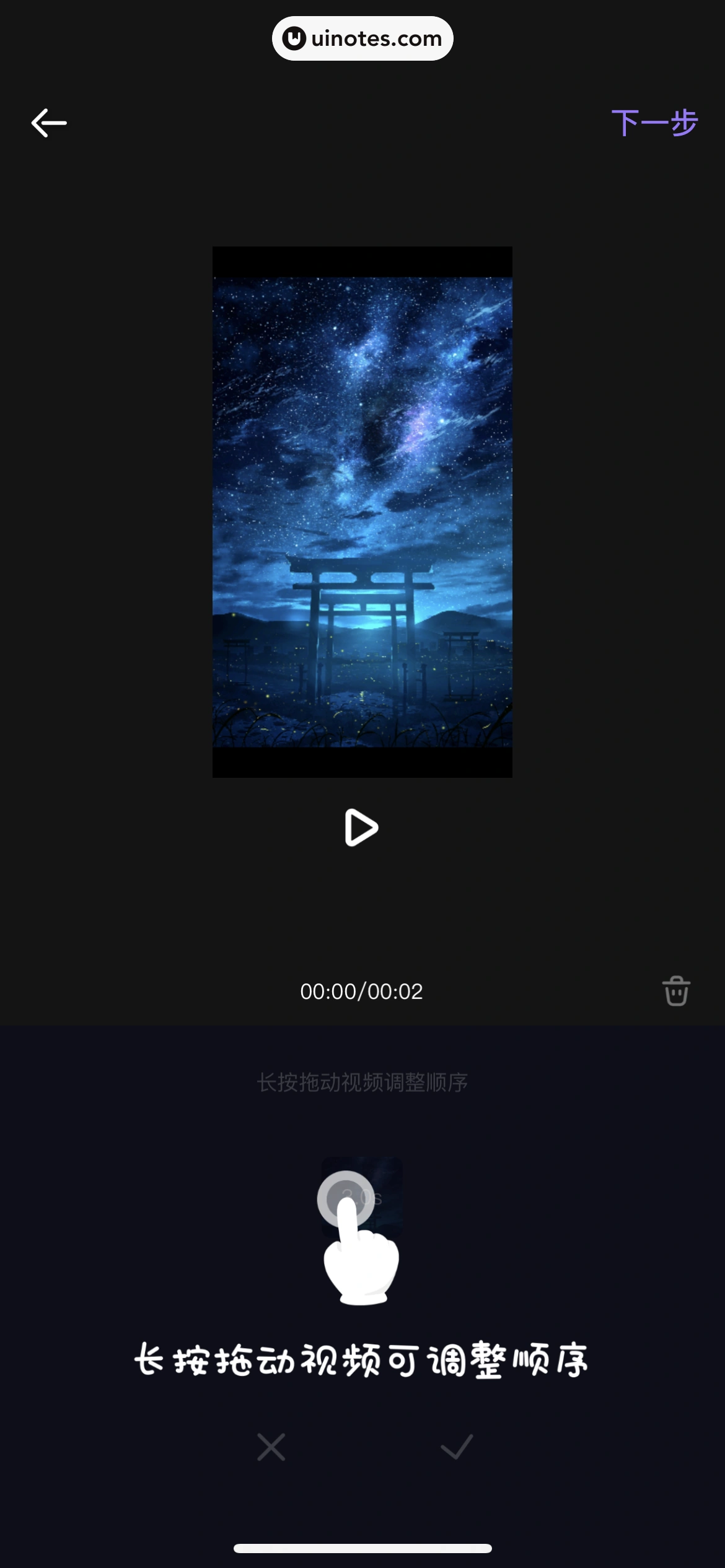Delete the clip with the trash icon

[x=676, y=991]
